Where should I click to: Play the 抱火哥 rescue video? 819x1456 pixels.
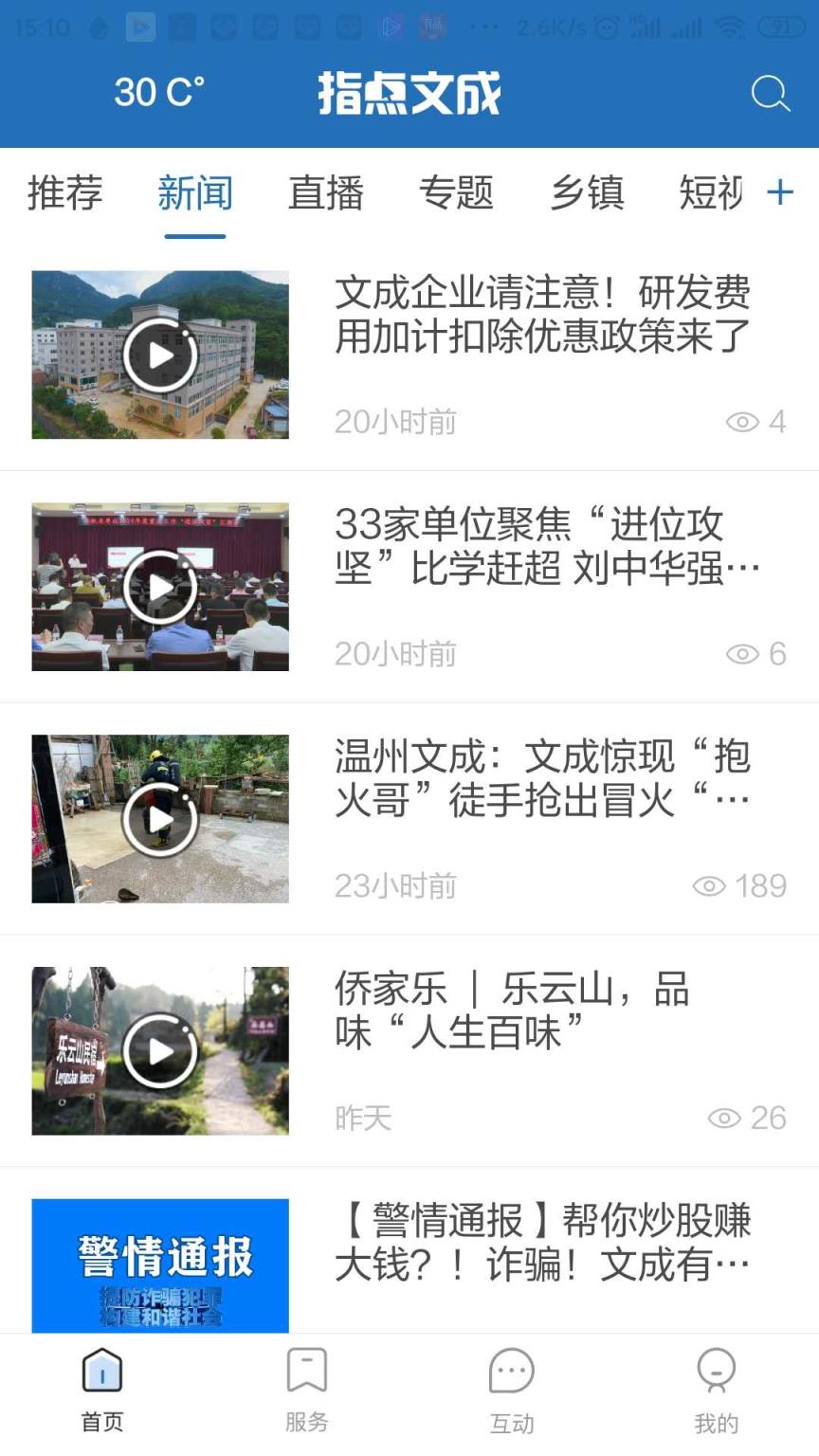point(160,818)
